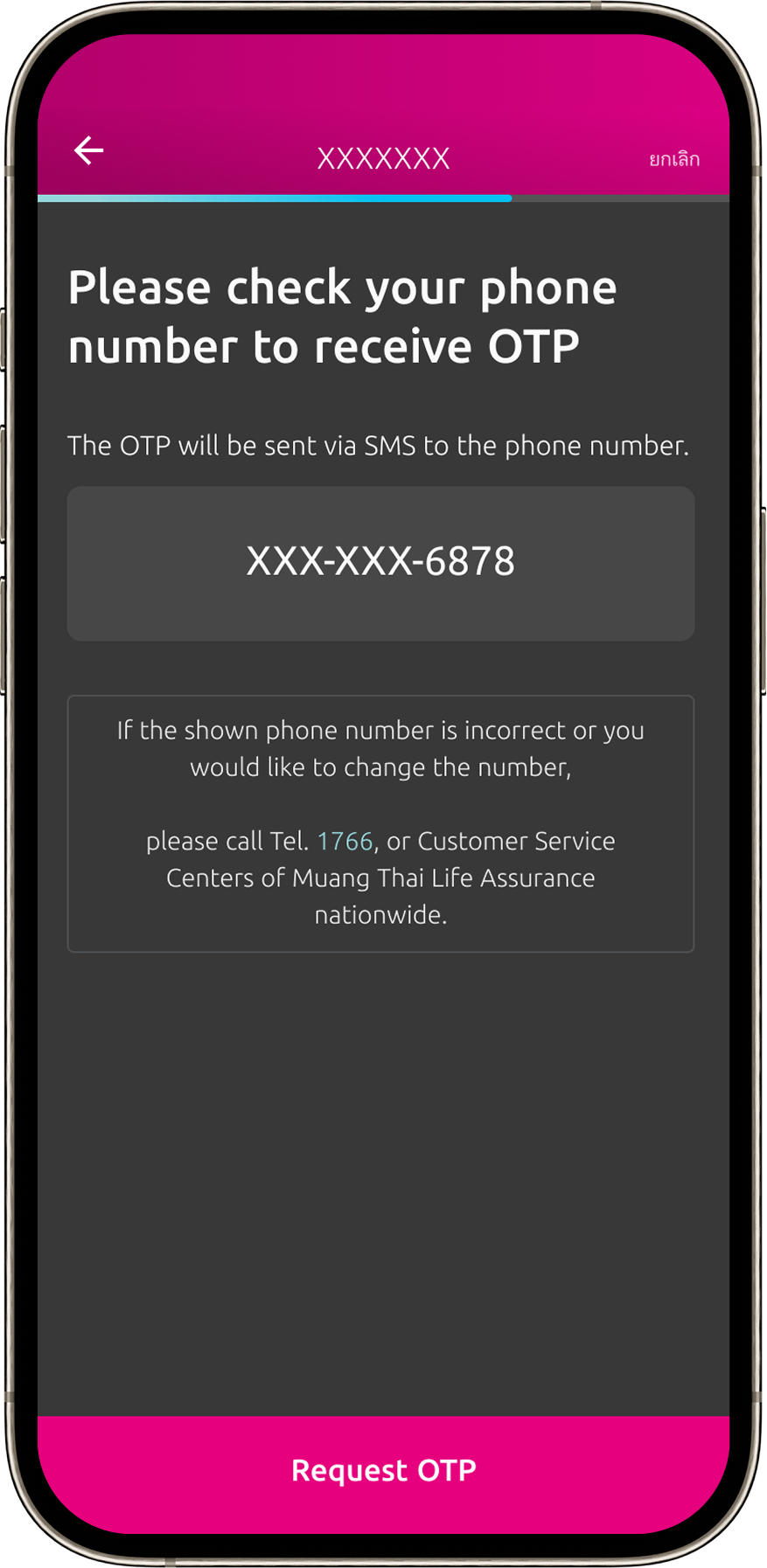Screen dimensions: 767x1568
Task: Tap the ยกเลิก cancel button
Action: point(673,159)
